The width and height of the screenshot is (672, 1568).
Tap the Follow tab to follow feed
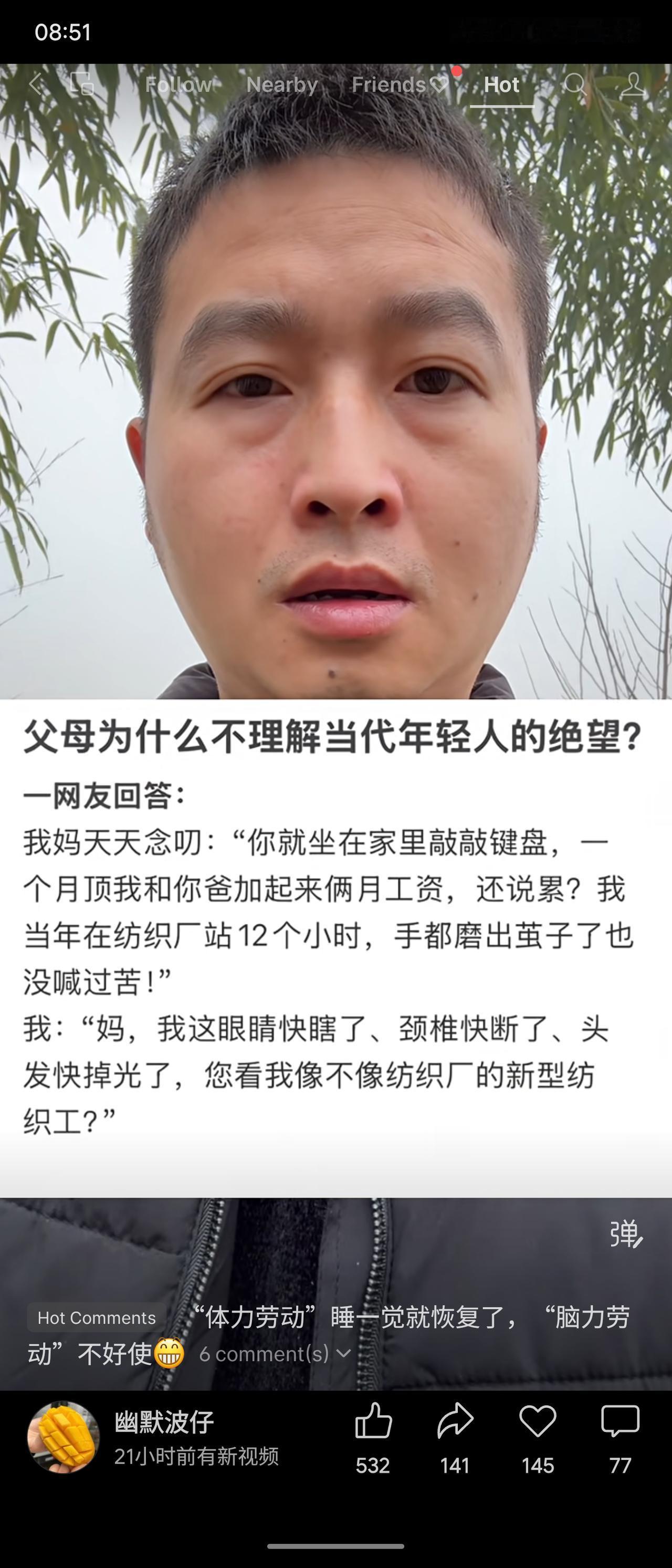click(178, 84)
